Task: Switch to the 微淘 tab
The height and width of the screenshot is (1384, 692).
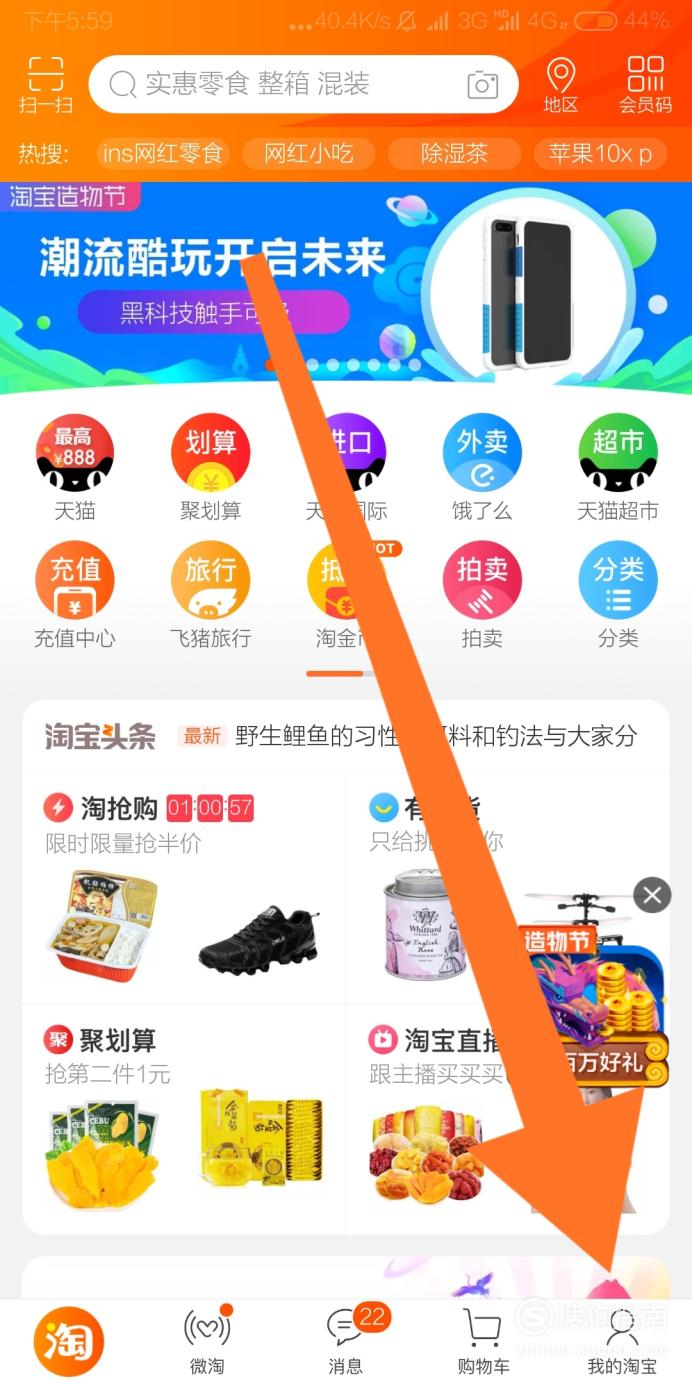Action: [207, 1342]
